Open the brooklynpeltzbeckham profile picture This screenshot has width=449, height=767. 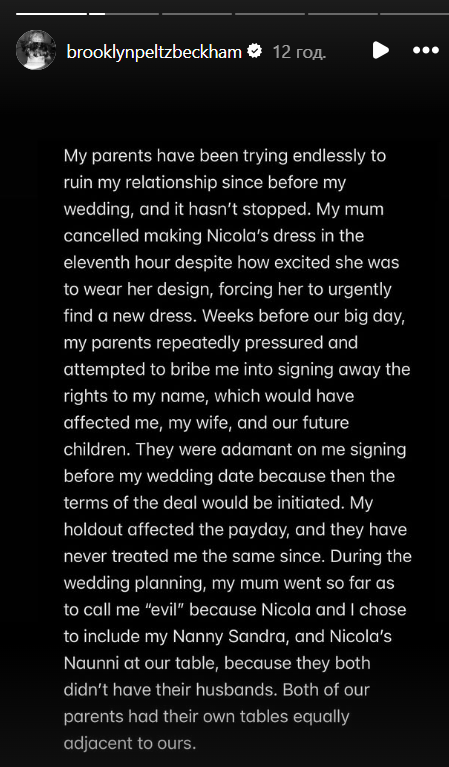[x=36, y=50]
